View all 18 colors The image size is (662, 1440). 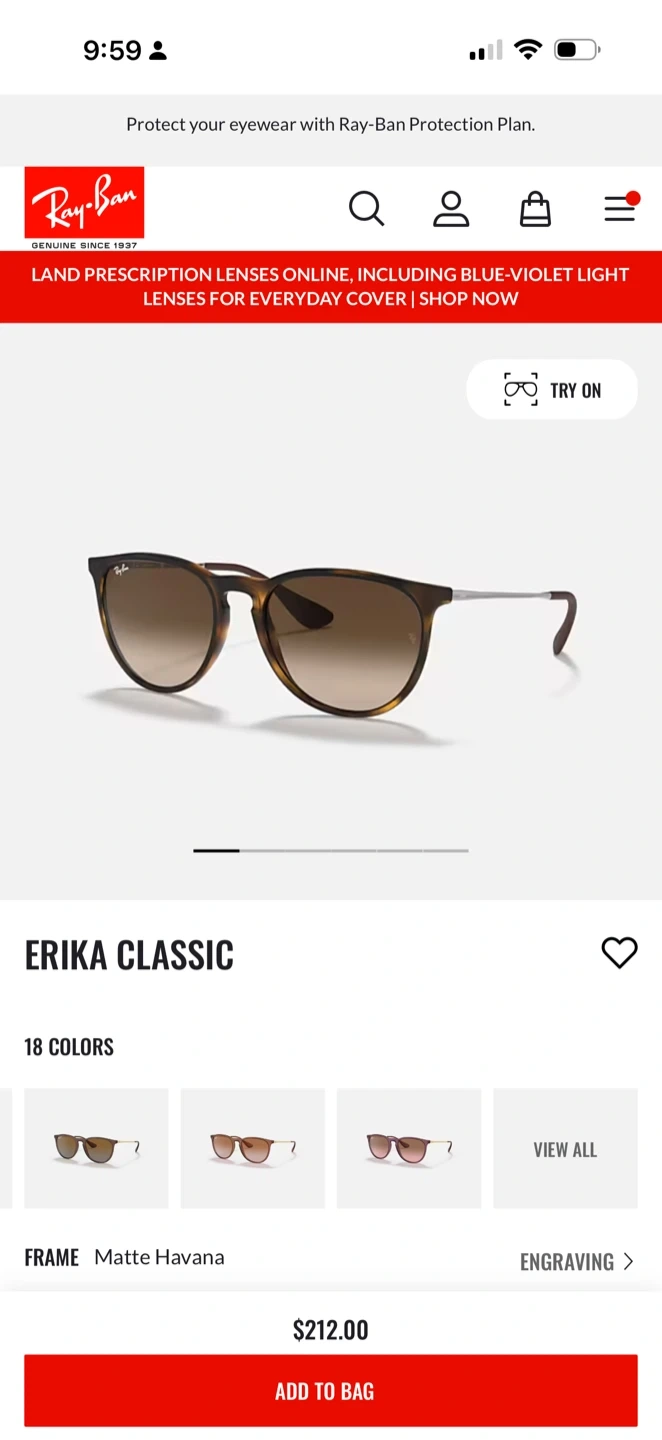(x=565, y=1149)
